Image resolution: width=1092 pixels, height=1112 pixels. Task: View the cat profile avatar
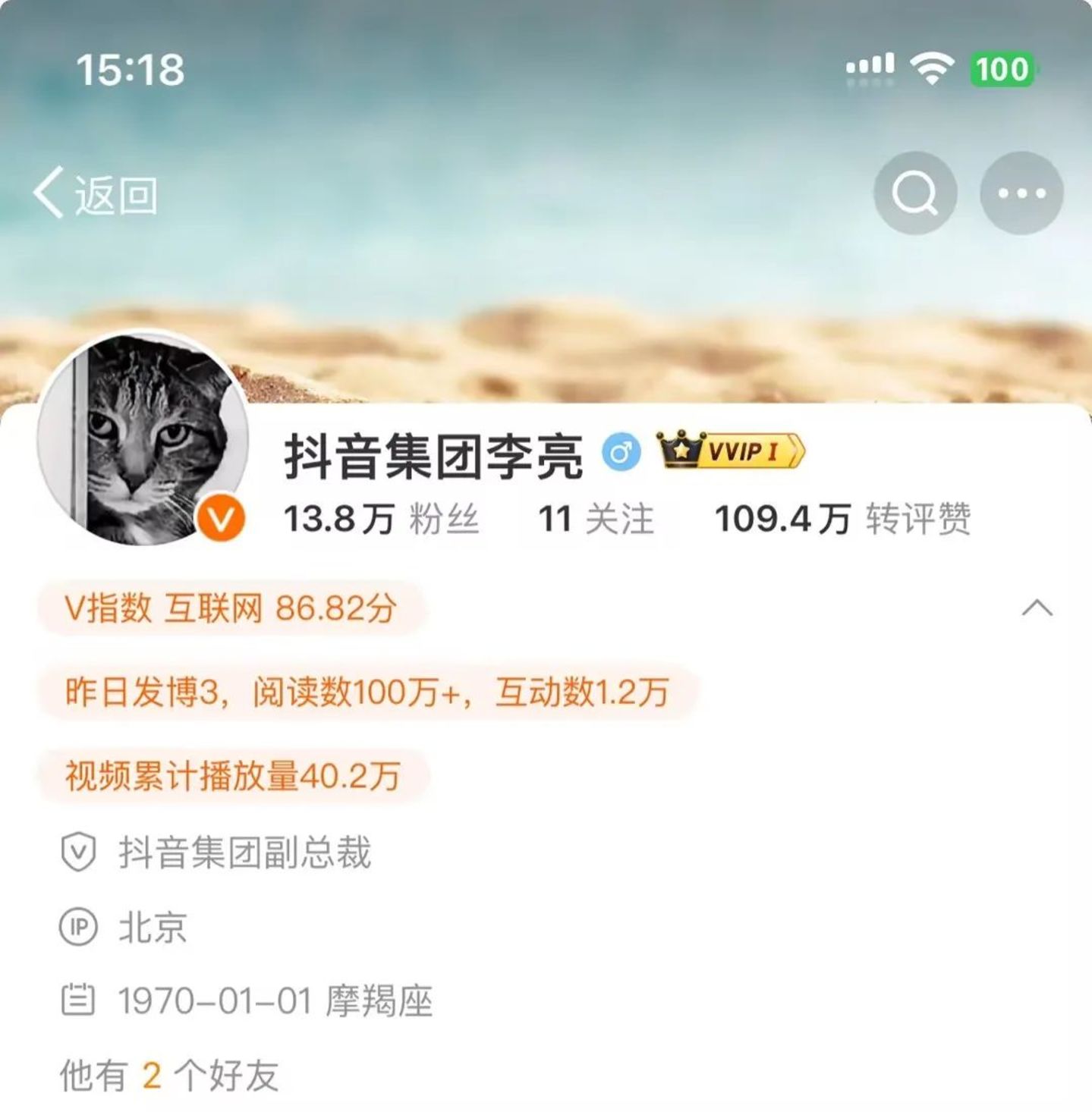[143, 438]
